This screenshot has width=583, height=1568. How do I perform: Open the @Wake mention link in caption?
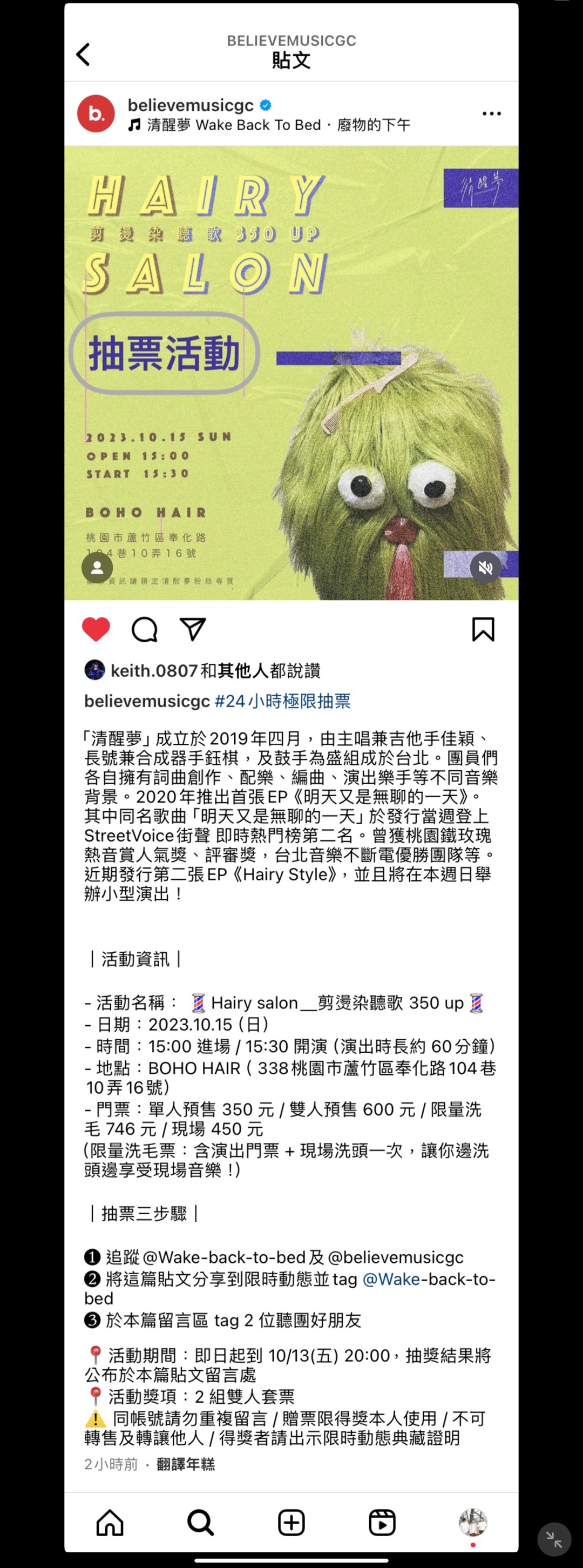point(391,1280)
